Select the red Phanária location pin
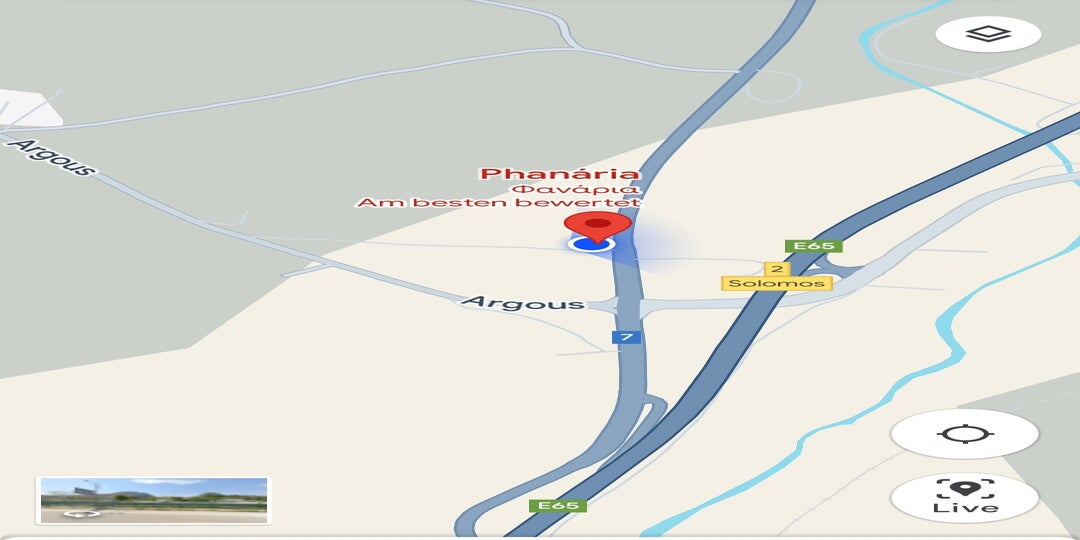Screen dimensions: 1080x540 tap(597, 225)
